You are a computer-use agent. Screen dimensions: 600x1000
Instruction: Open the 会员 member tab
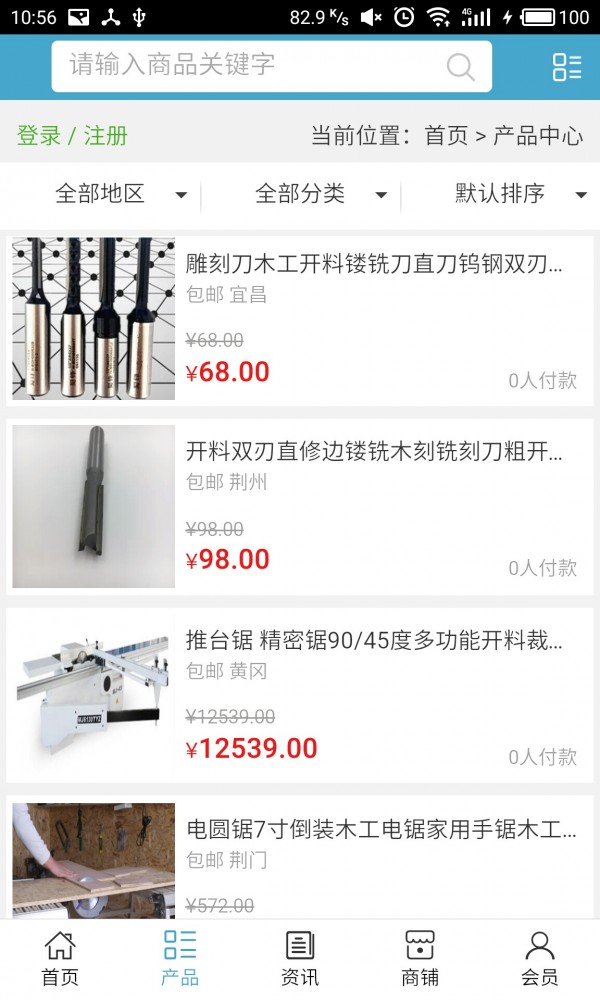point(540,958)
